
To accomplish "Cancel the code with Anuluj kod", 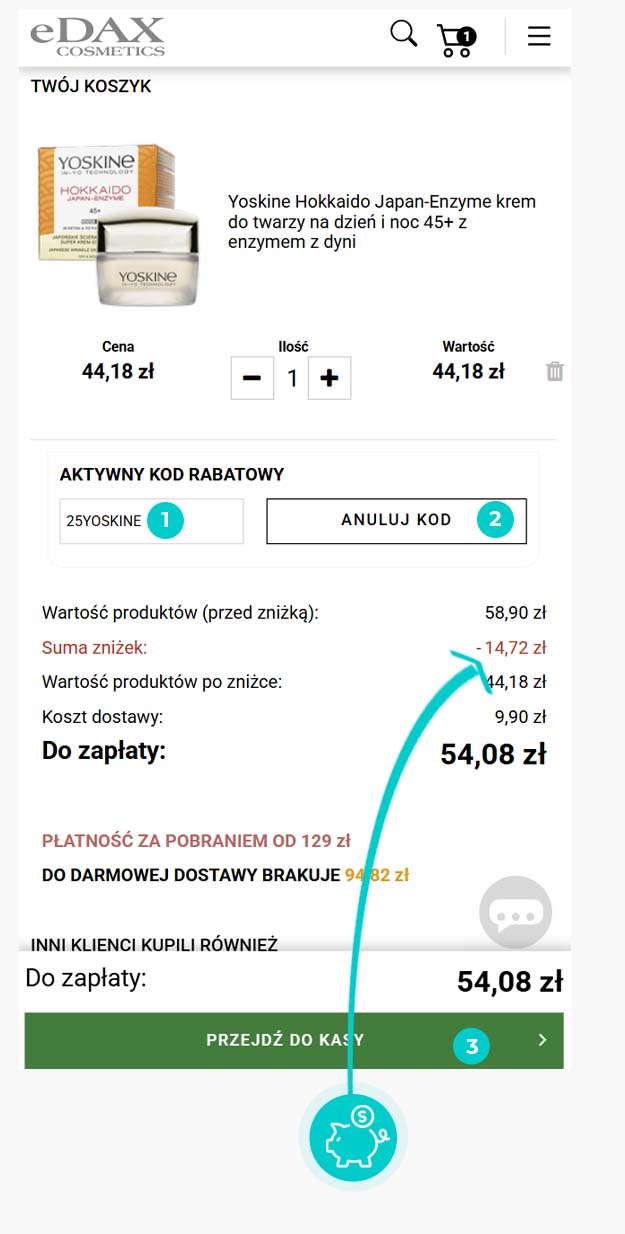I will (x=396, y=520).
